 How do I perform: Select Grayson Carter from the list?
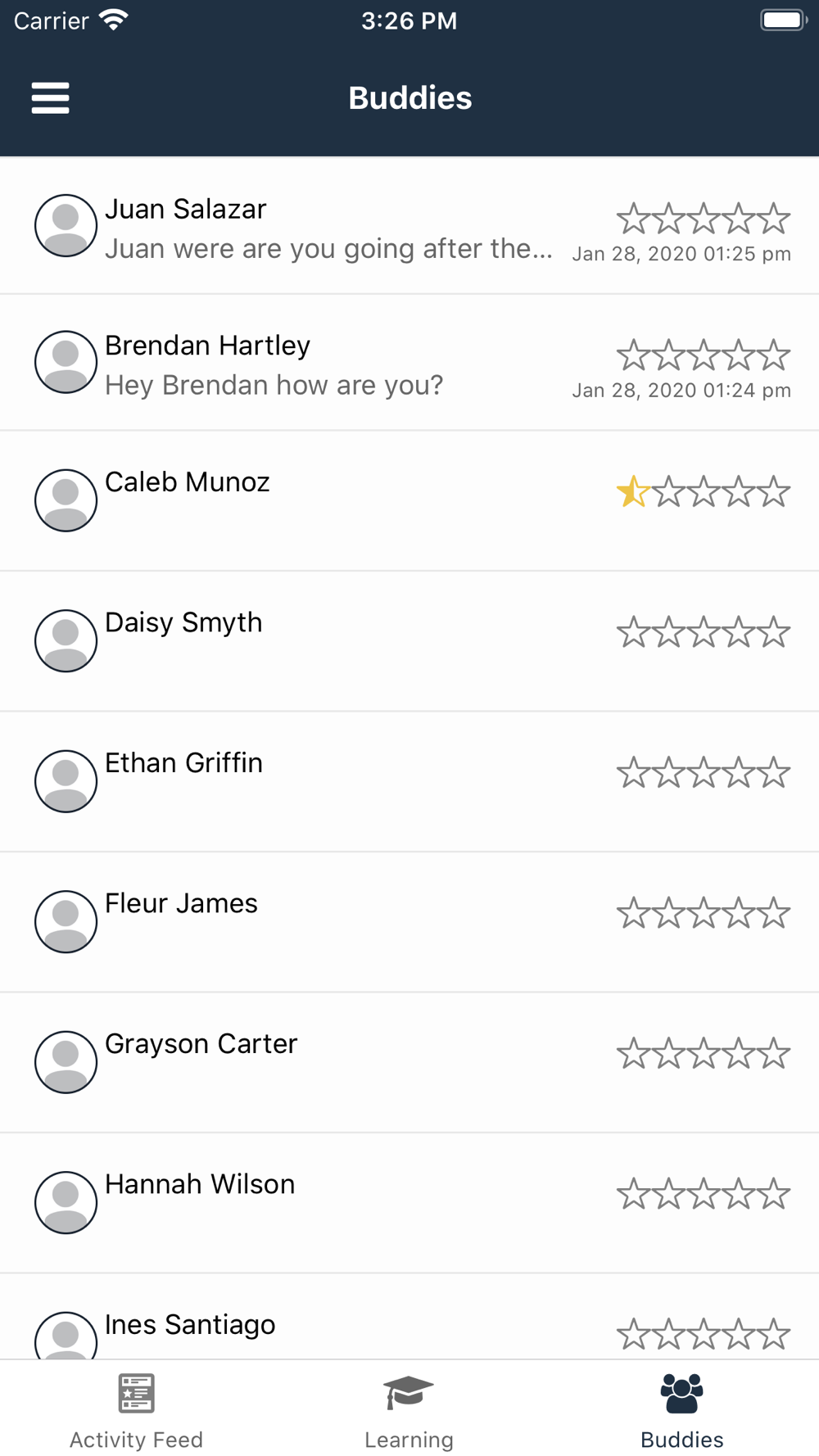pos(409,1063)
